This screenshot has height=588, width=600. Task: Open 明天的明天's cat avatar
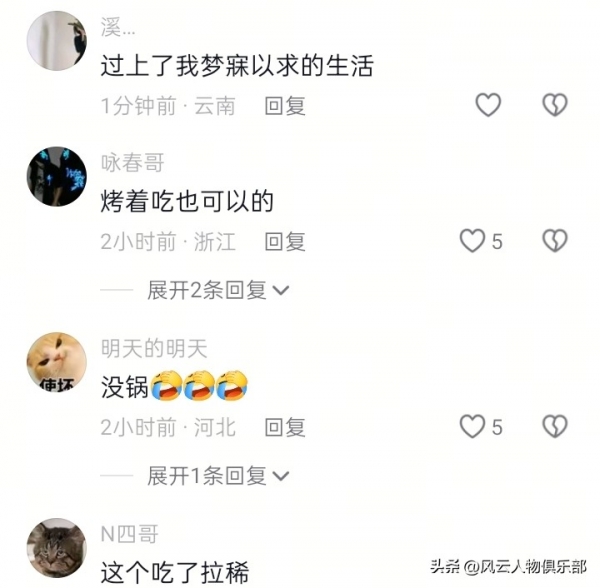(56, 363)
